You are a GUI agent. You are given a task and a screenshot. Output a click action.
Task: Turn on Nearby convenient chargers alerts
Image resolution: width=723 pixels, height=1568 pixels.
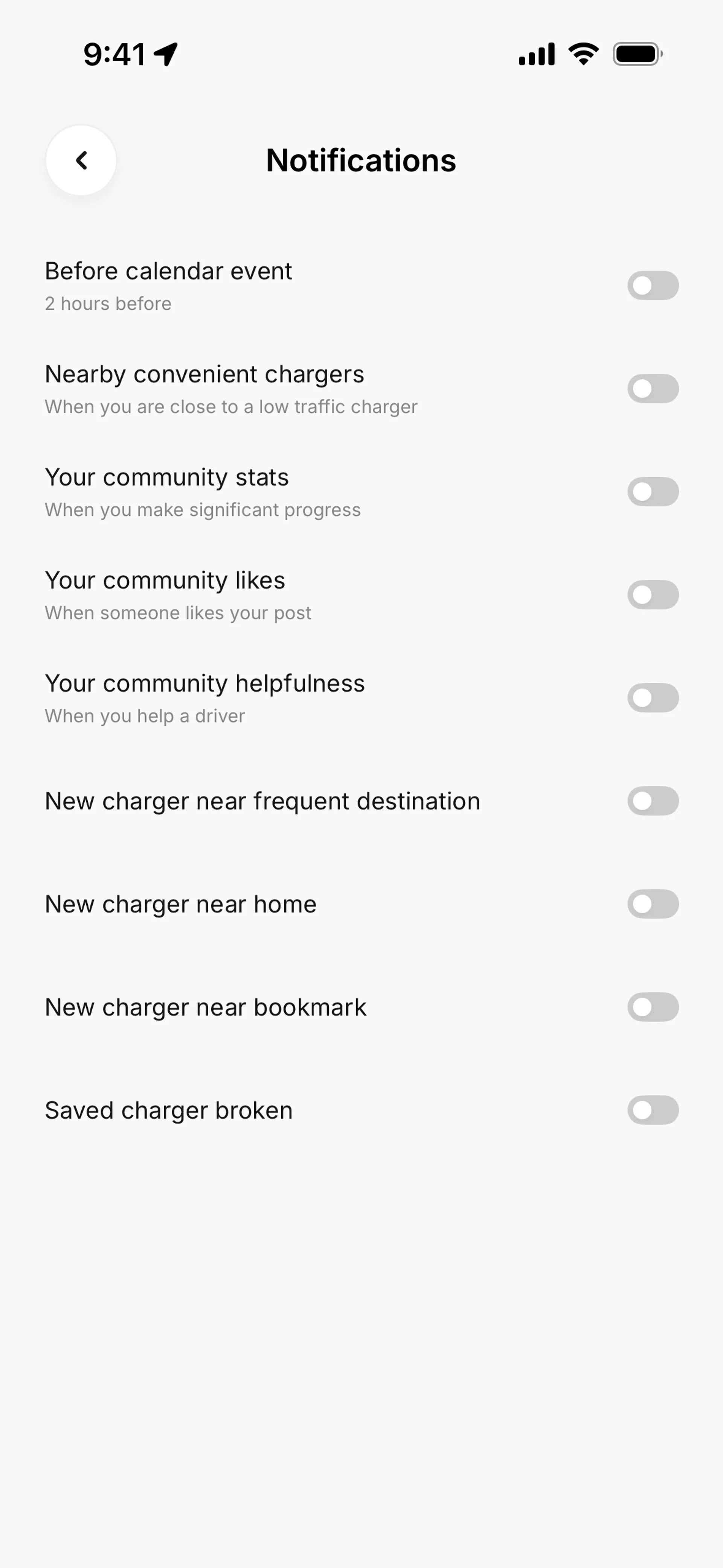653,388
